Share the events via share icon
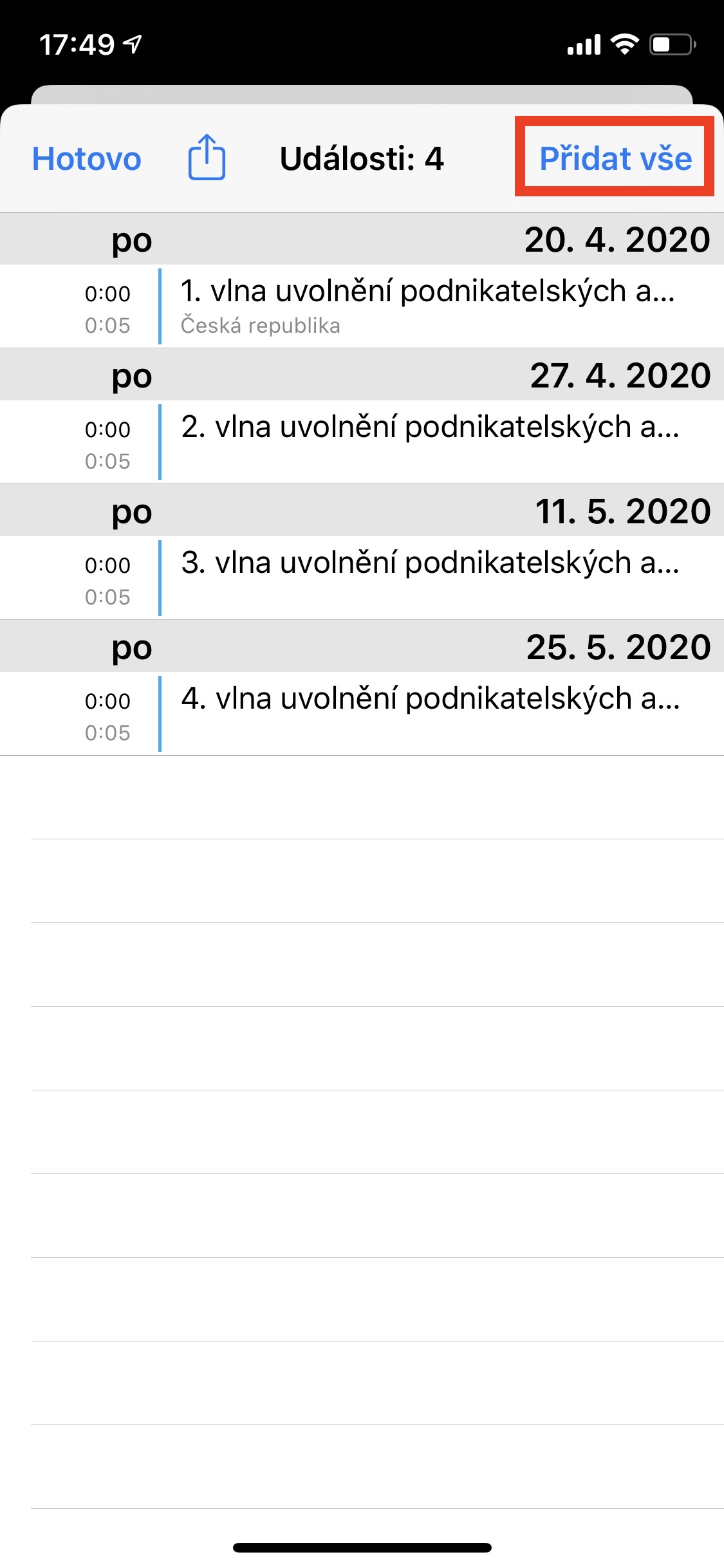Image resolution: width=724 pixels, height=1568 pixels. [207, 157]
